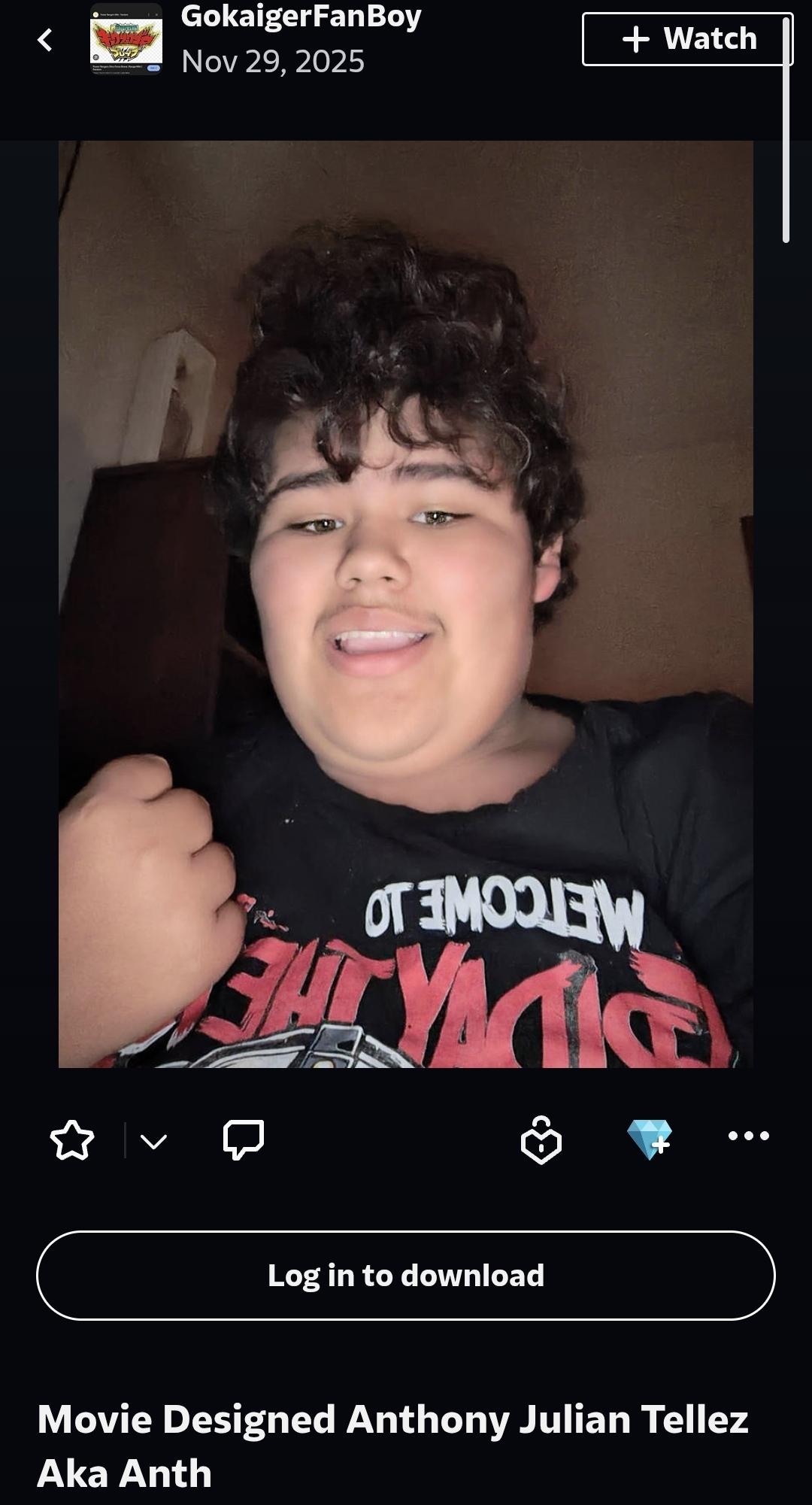Open the diamond award icon
Screen dimensions: 812x1505
pos(650,1139)
